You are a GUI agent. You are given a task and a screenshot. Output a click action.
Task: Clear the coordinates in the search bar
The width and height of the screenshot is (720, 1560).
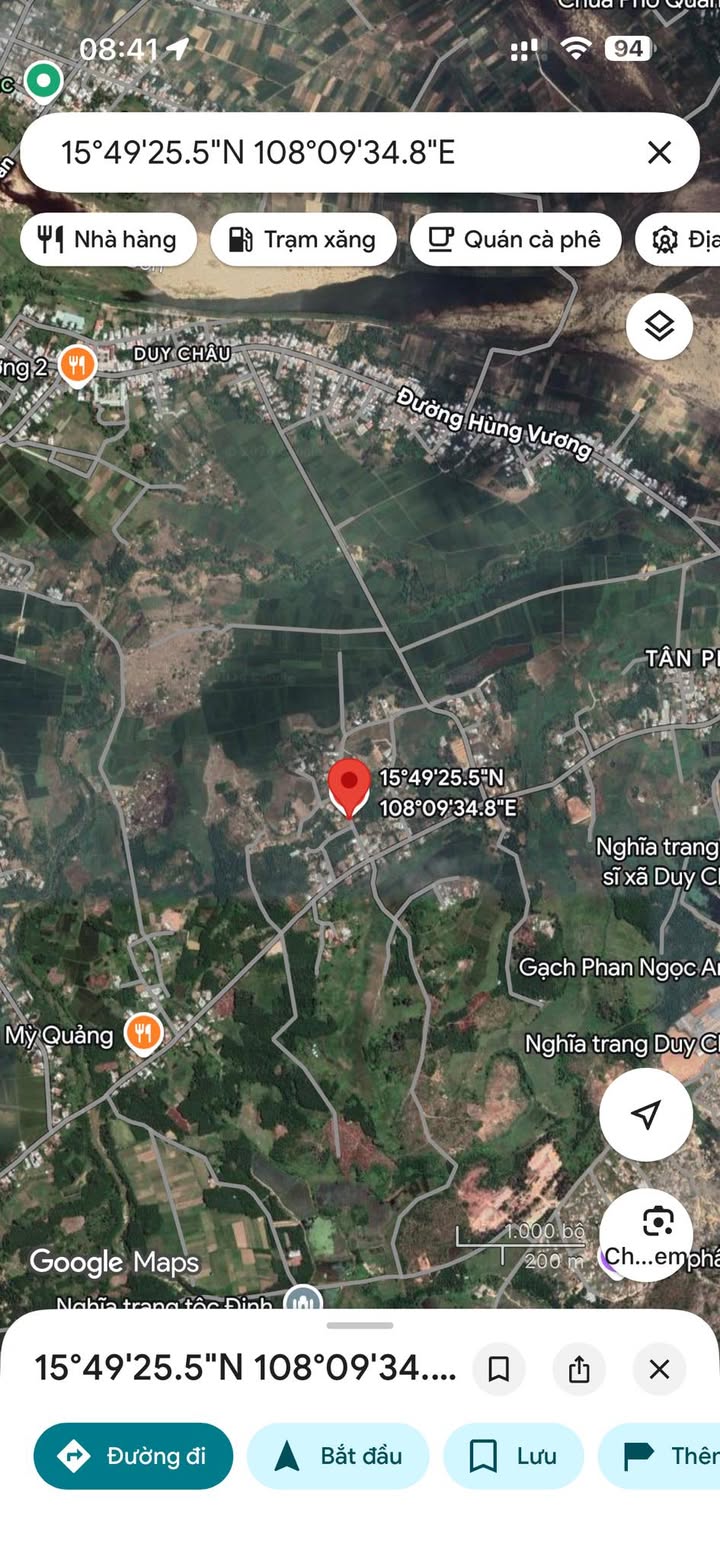point(659,152)
